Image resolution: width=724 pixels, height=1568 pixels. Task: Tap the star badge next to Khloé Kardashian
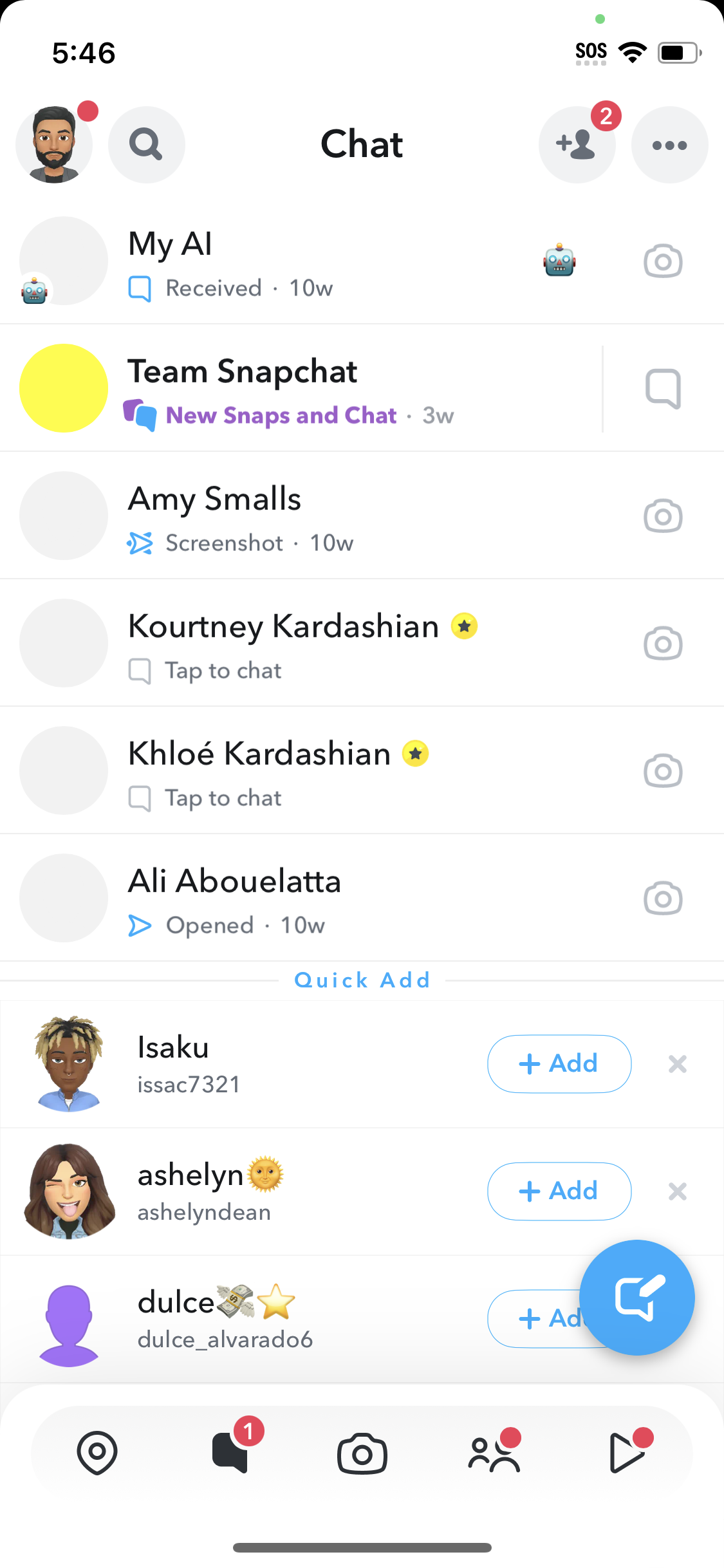pyautogui.click(x=416, y=753)
